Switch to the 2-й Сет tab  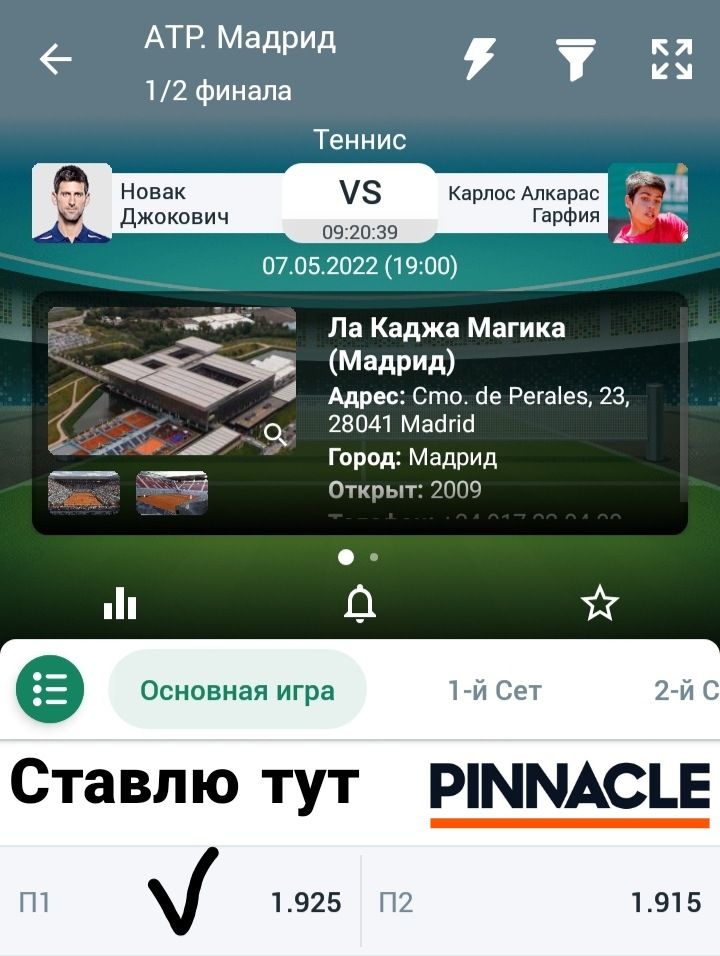click(x=686, y=690)
